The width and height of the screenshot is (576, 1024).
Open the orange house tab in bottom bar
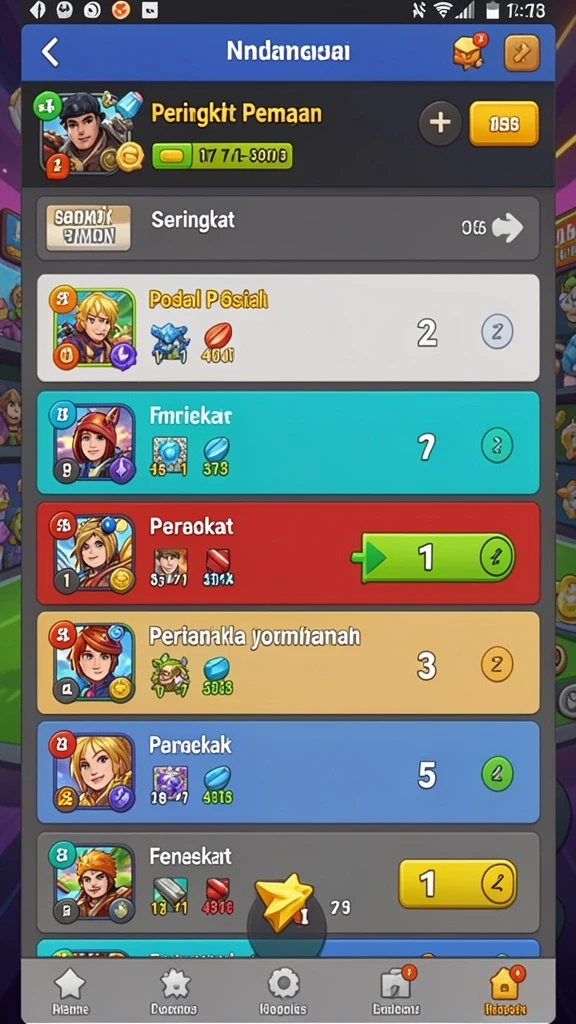[507, 991]
